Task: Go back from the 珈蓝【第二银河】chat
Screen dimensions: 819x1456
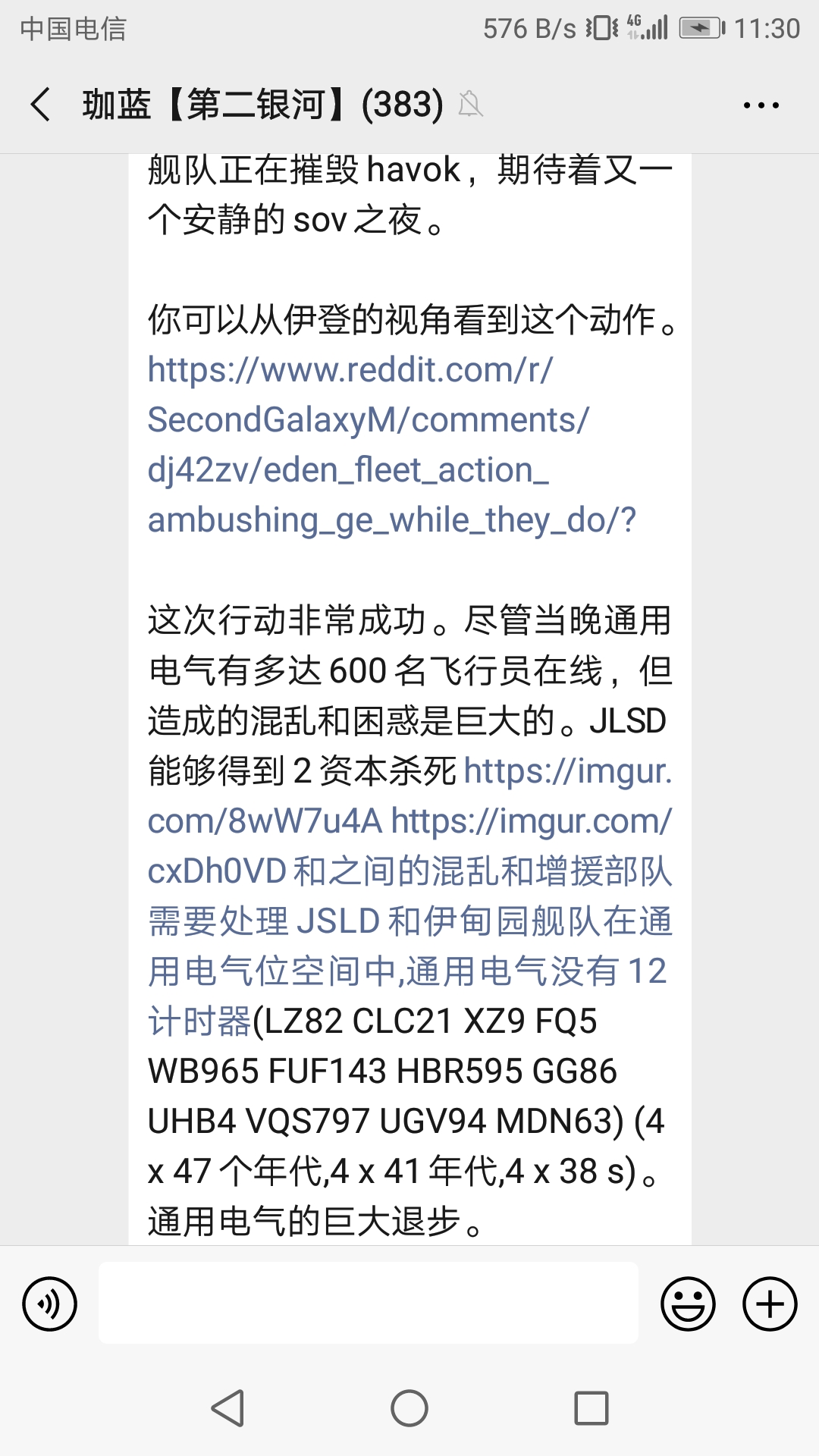Action: point(41,105)
